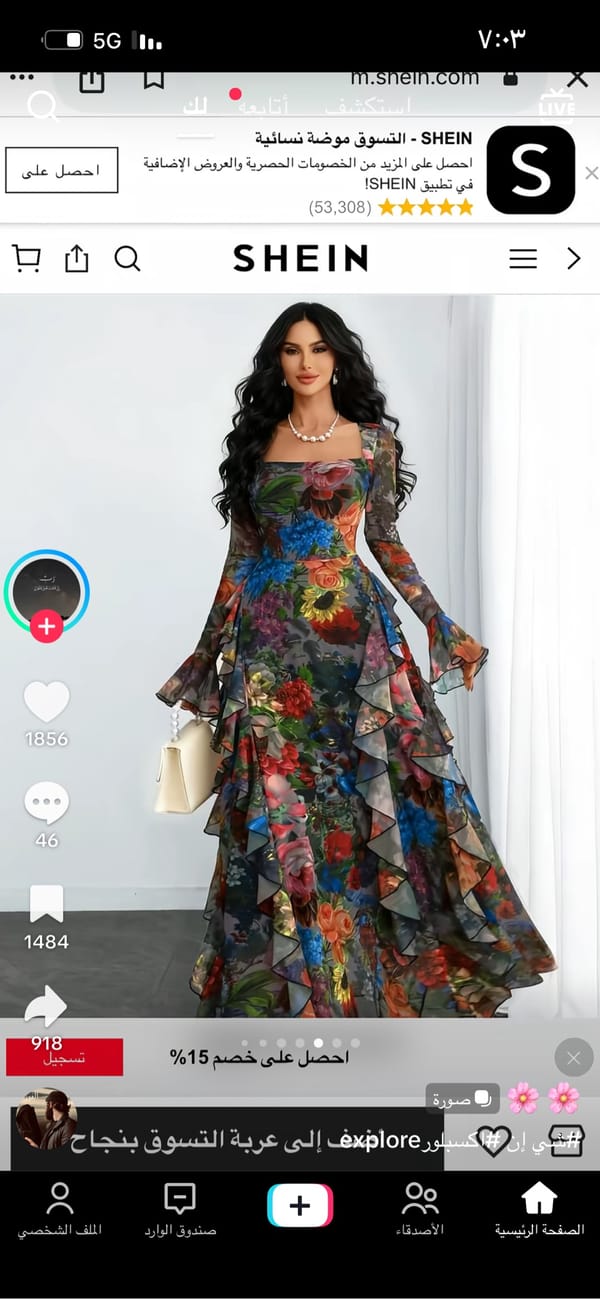Like this photo post
The height and width of the screenshot is (1299, 600).
click(x=46, y=702)
